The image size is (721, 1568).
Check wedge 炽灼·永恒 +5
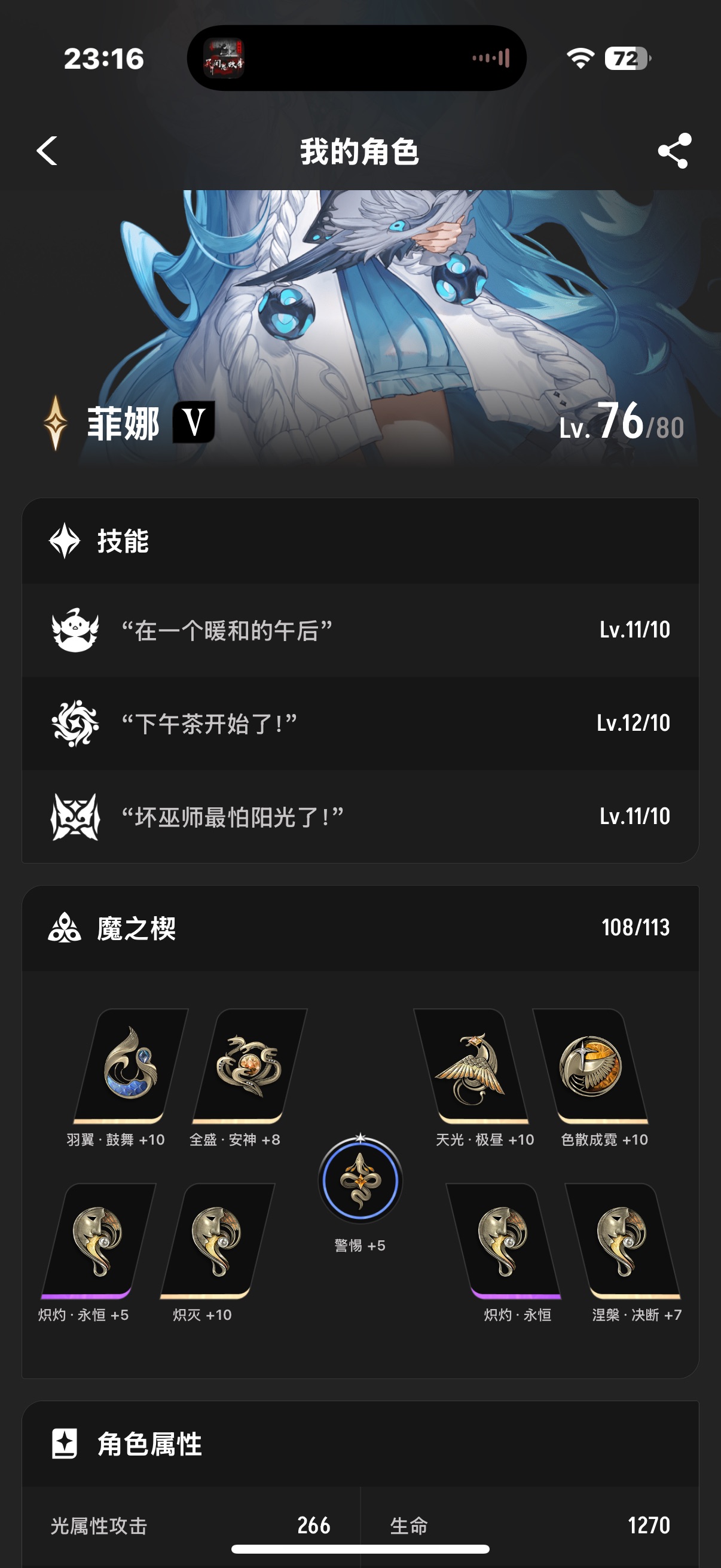tap(97, 1240)
